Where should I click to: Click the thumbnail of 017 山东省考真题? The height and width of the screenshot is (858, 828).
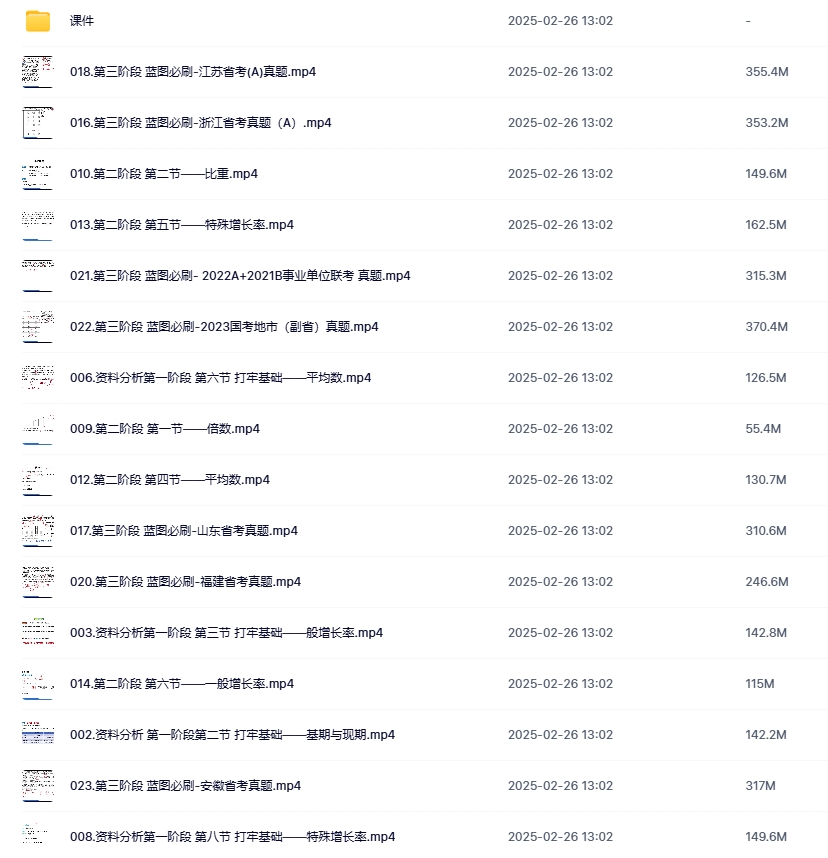tap(38, 530)
